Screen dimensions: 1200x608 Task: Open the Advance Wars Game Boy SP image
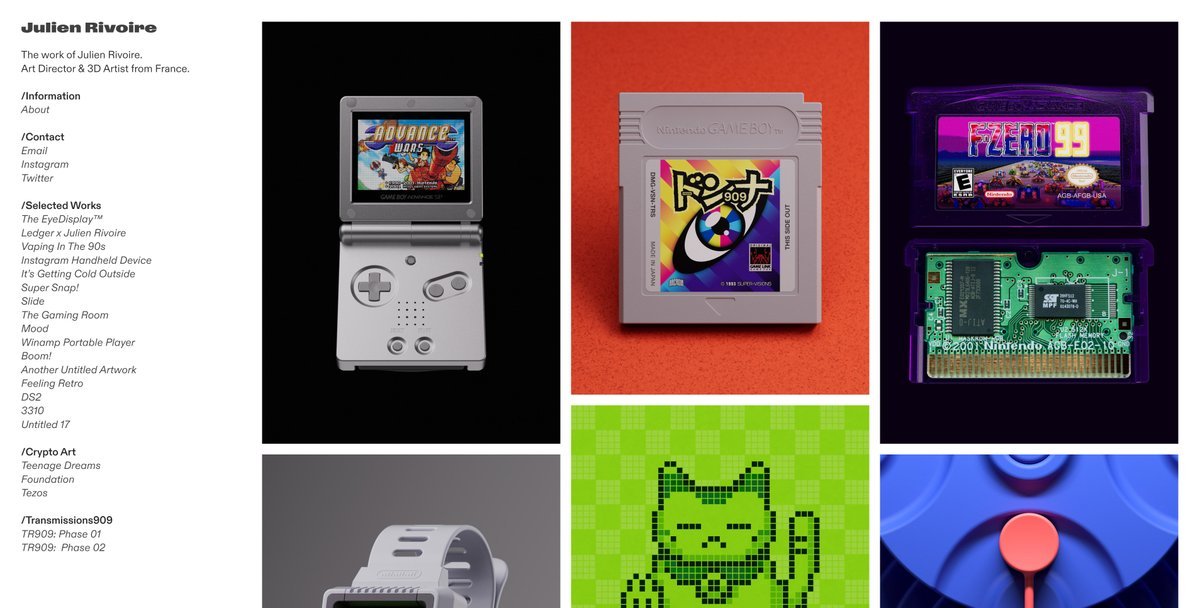(411, 233)
